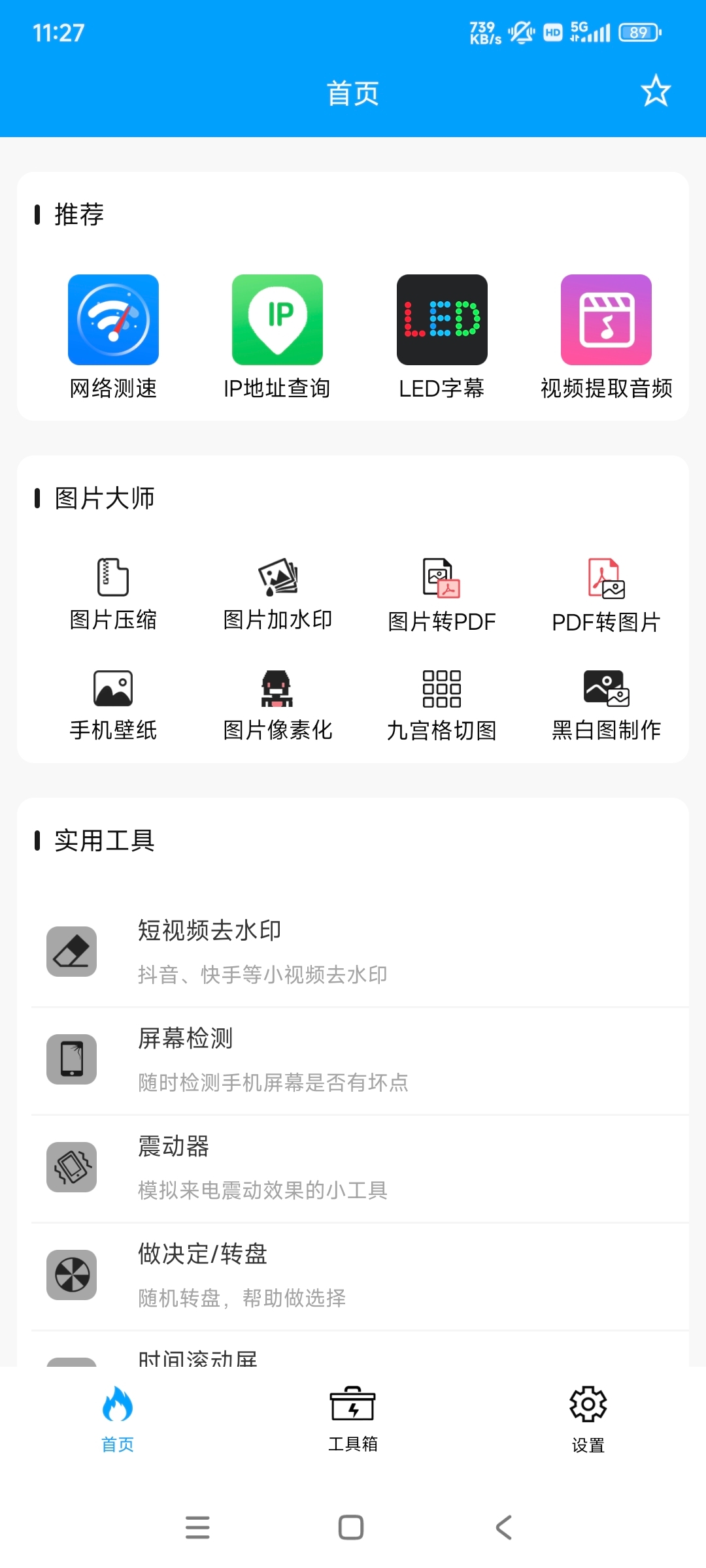
Task: Launch PDF转图片 converter
Action: click(x=606, y=595)
